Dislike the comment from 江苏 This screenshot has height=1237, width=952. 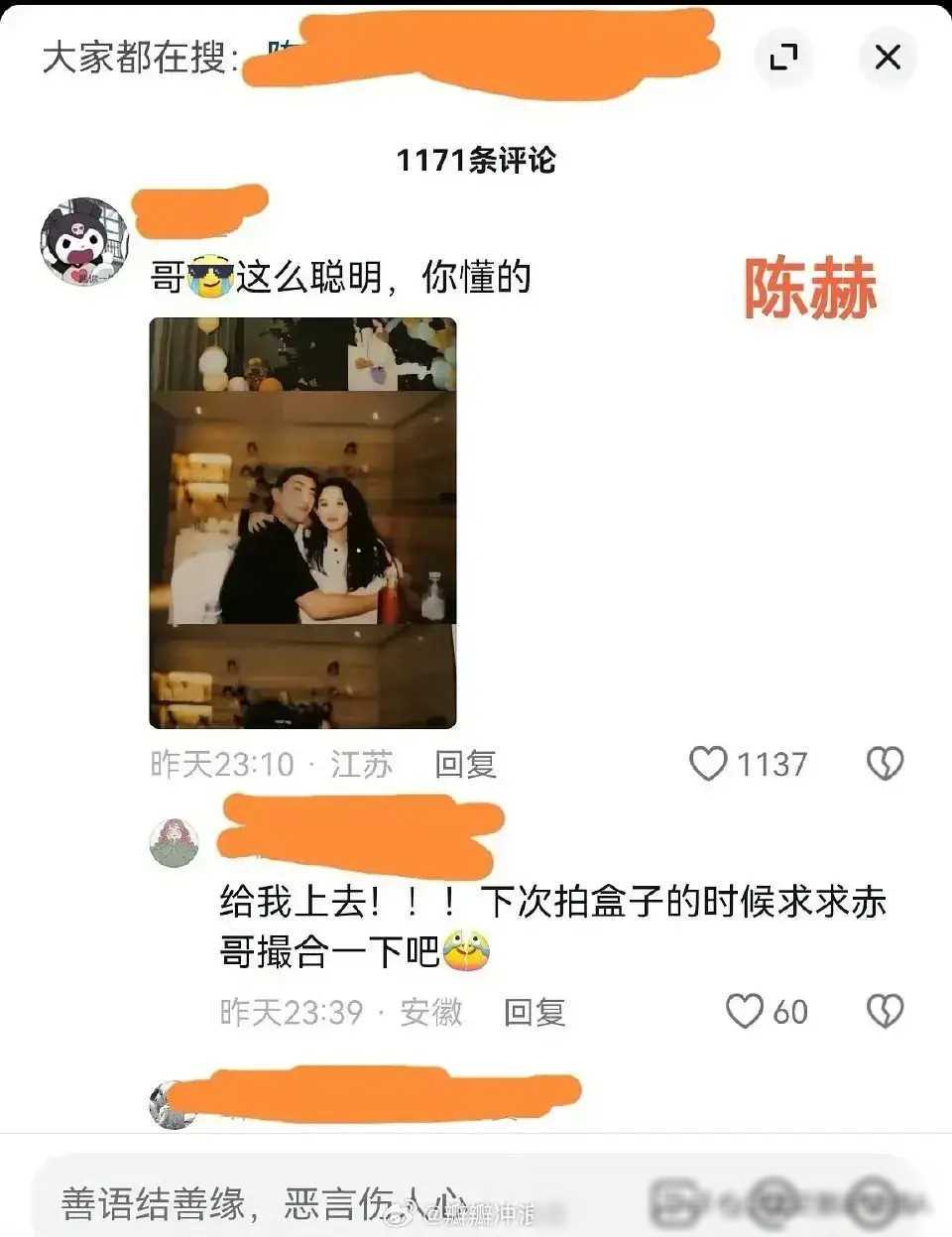(x=885, y=764)
